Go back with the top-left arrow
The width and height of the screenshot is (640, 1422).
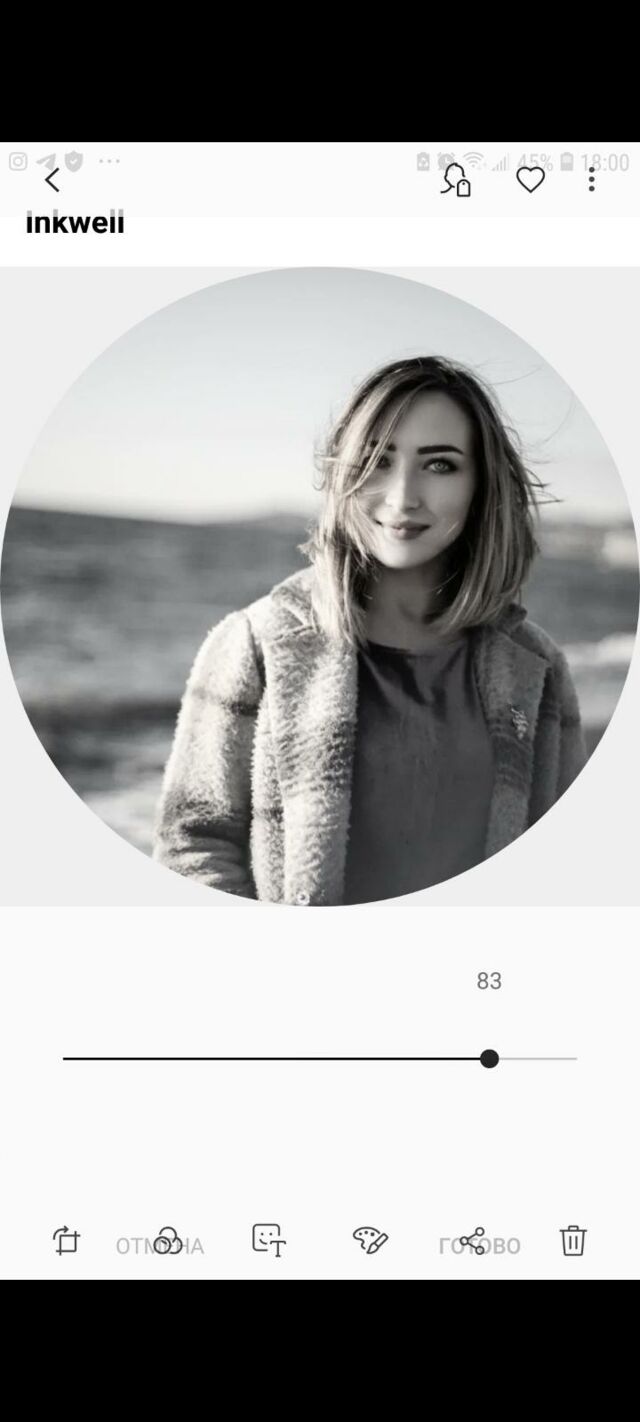click(x=52, y=180)
